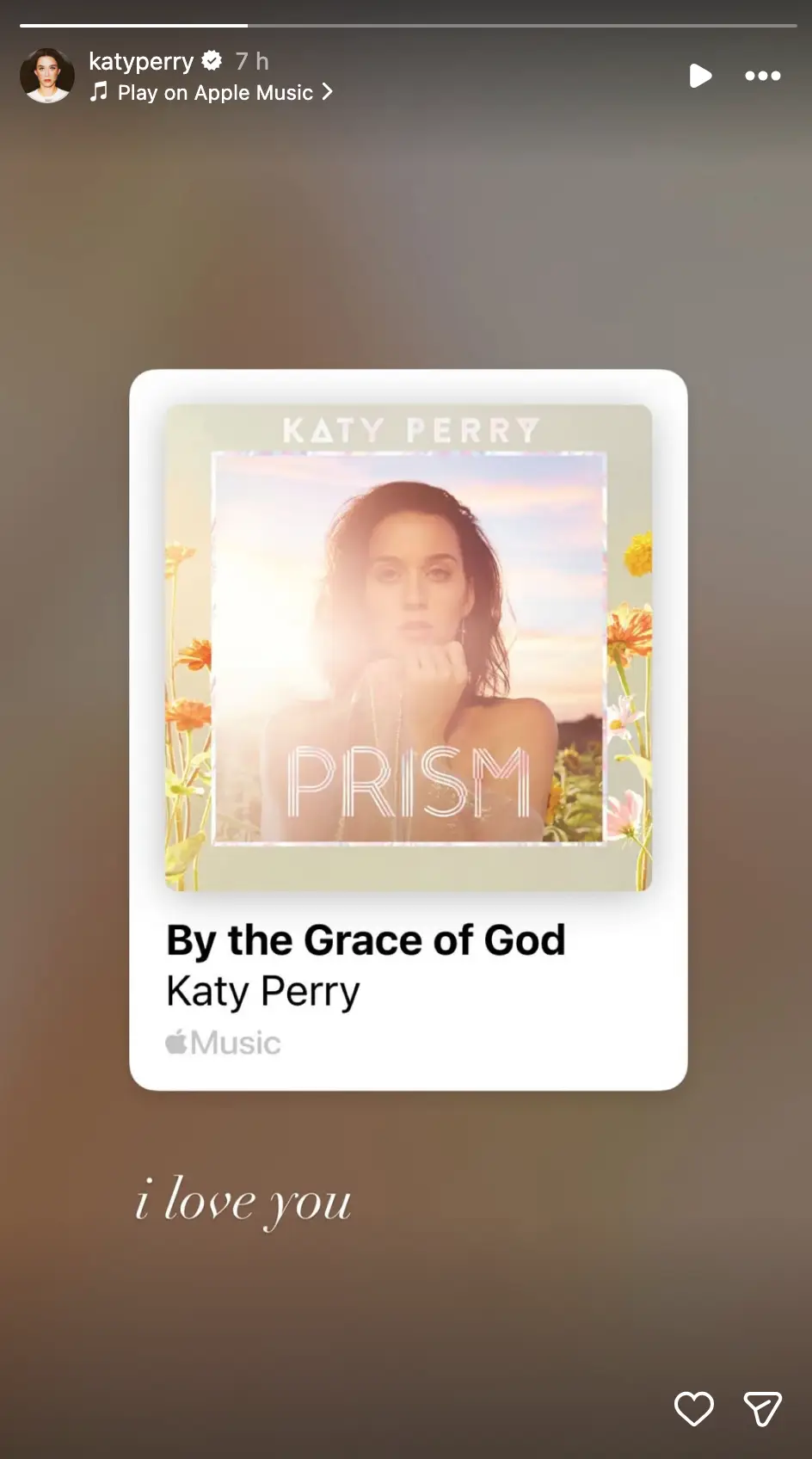Expand the chevron beside Play on Apple Music
Viewport: 812px width, 1459px height.
[327, 92]
